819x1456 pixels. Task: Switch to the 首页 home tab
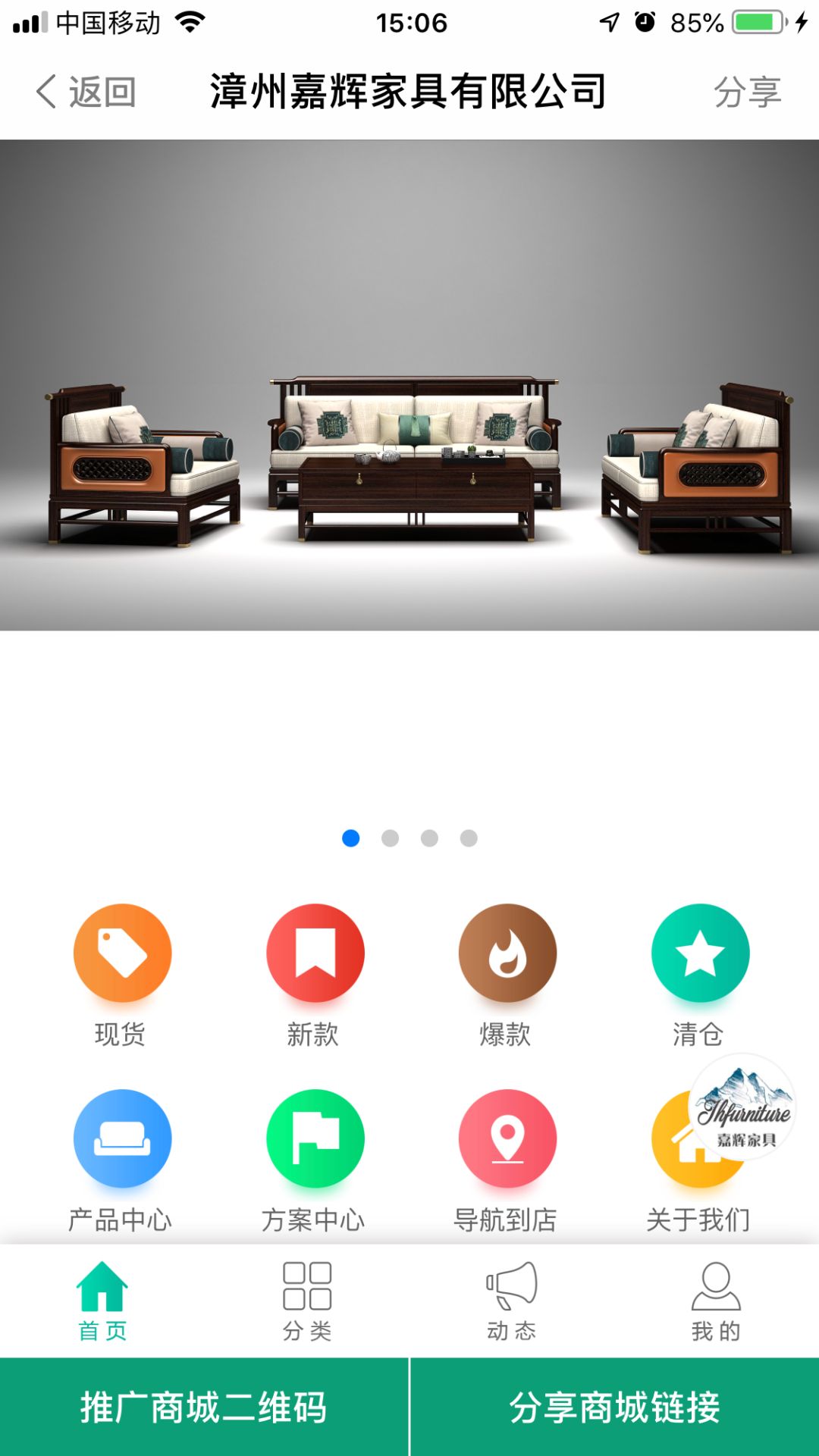point(102,1300)
